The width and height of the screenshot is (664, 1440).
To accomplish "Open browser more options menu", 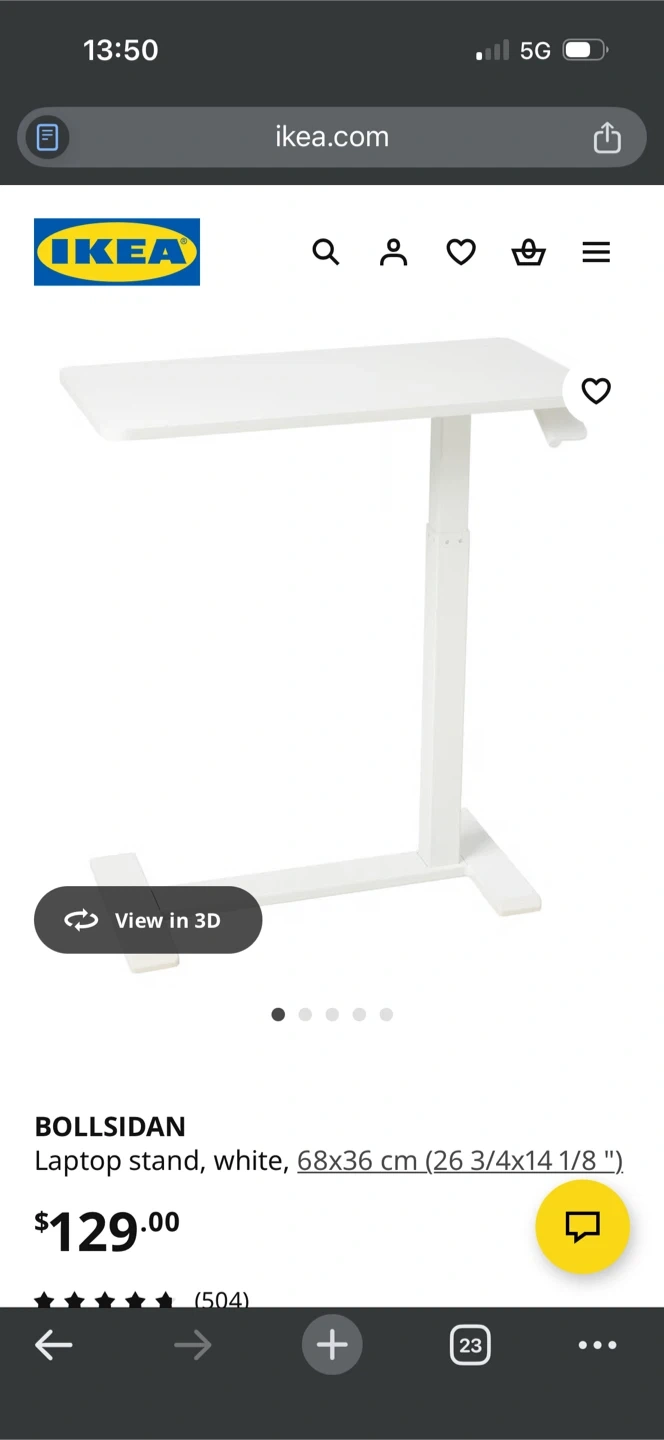I will pos(597,1345).
